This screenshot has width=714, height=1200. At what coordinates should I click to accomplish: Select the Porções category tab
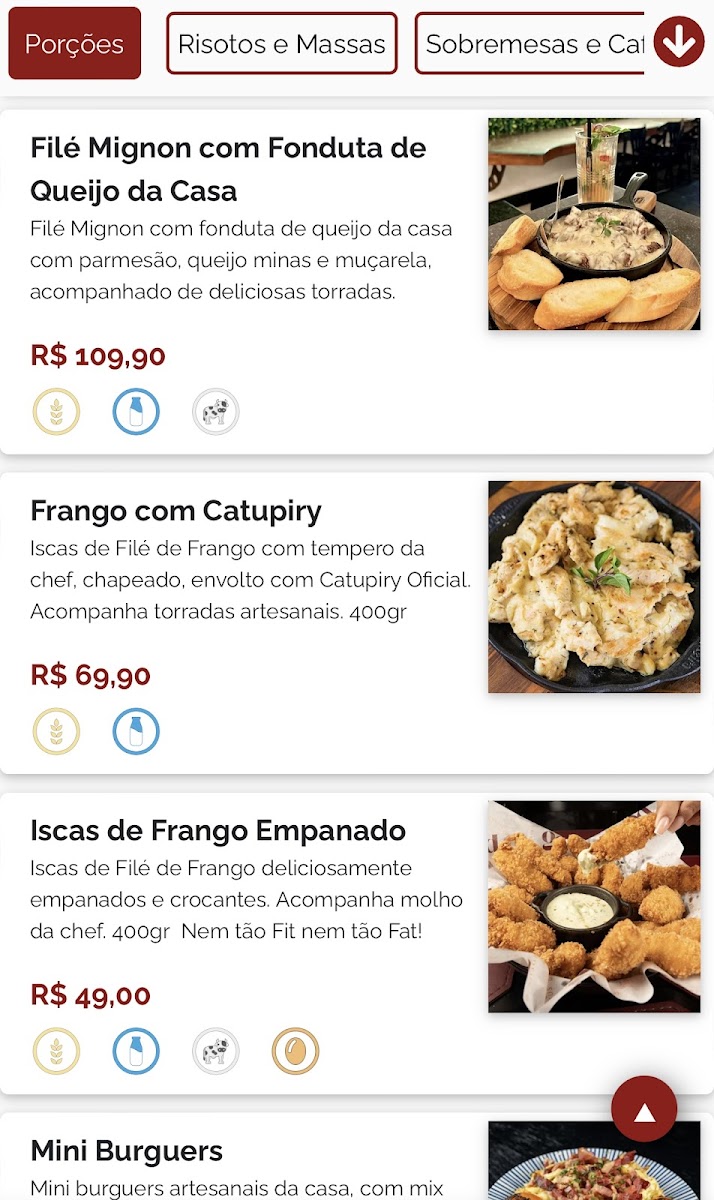pos(74,44)
